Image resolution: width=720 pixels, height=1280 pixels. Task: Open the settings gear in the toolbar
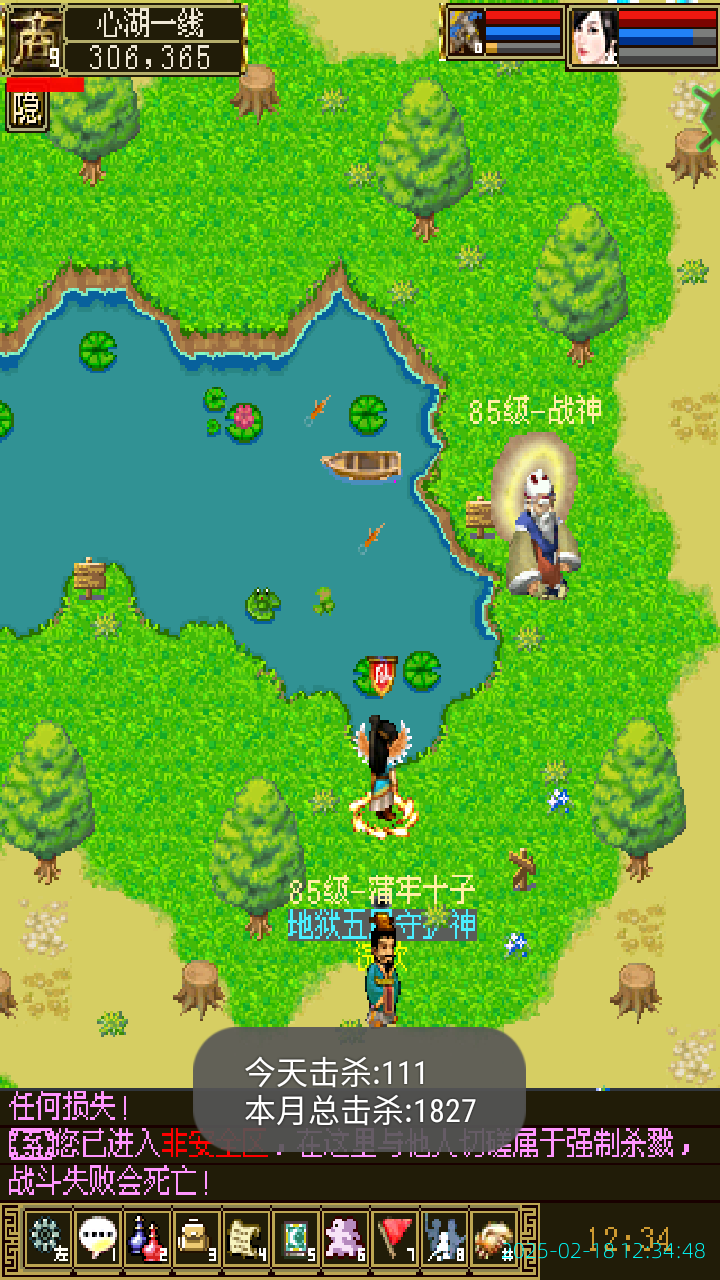point(46,1238)
